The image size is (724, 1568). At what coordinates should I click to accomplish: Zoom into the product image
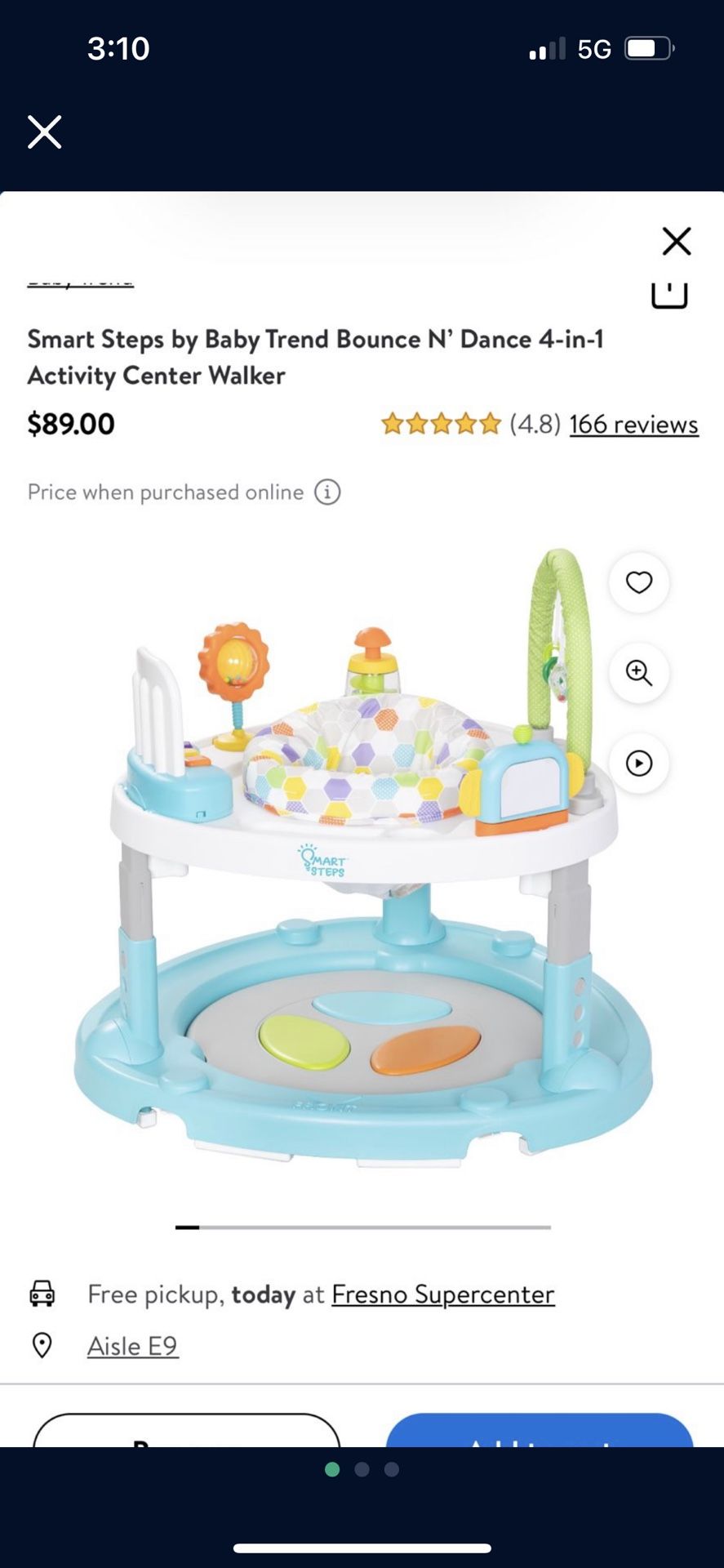(639, 673)
